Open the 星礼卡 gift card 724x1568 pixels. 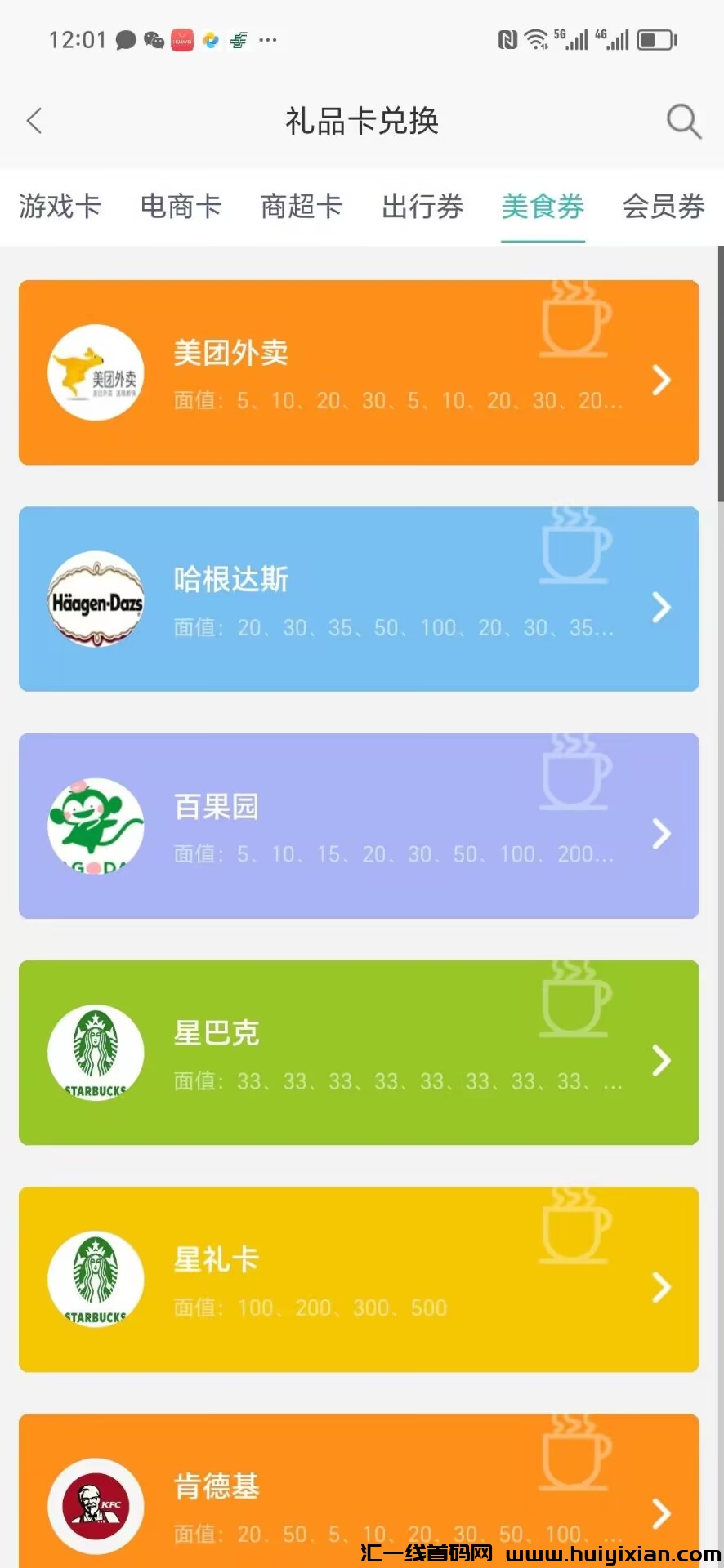click(x=359, y=1280)
